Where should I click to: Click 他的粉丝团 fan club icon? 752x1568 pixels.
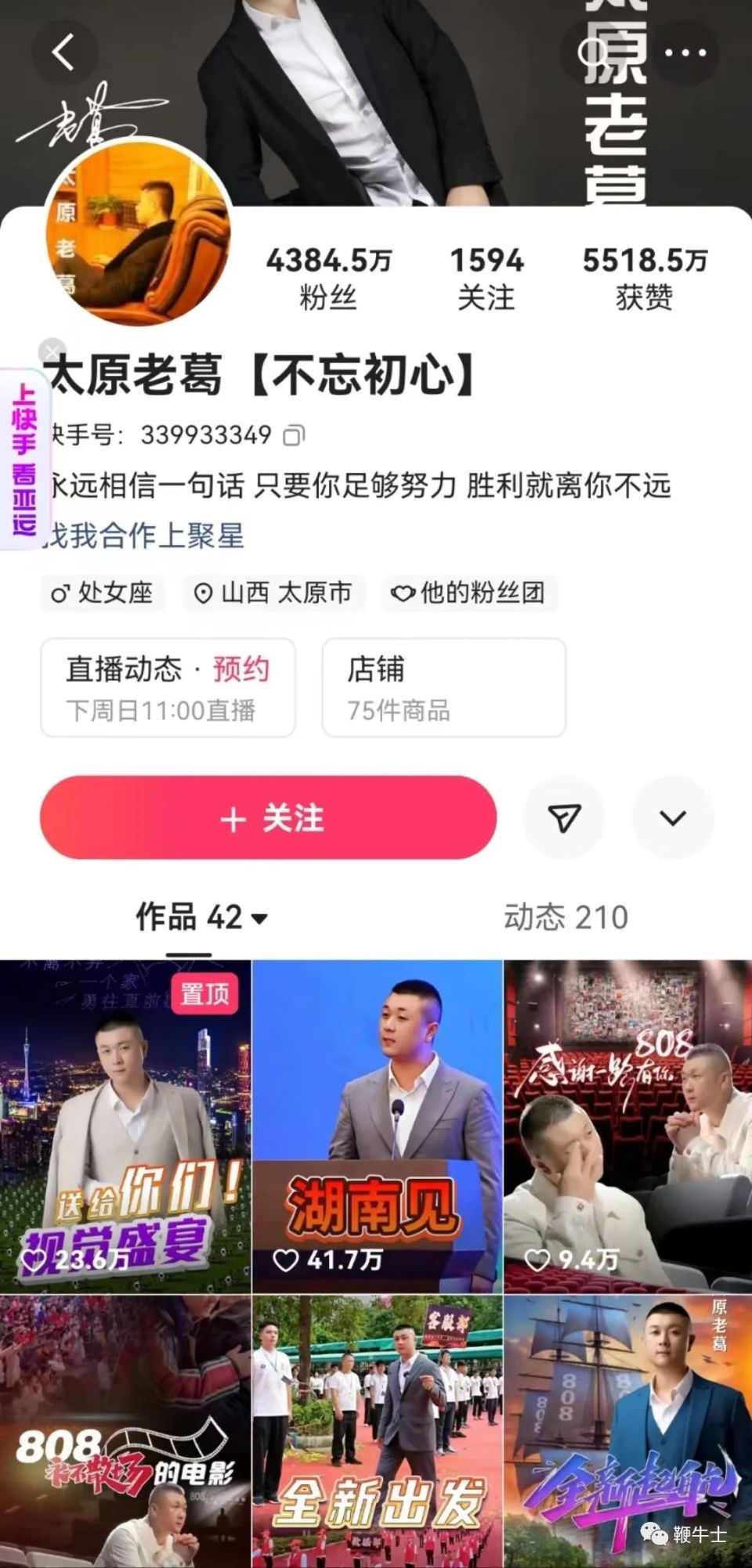[x=470, y=593]
